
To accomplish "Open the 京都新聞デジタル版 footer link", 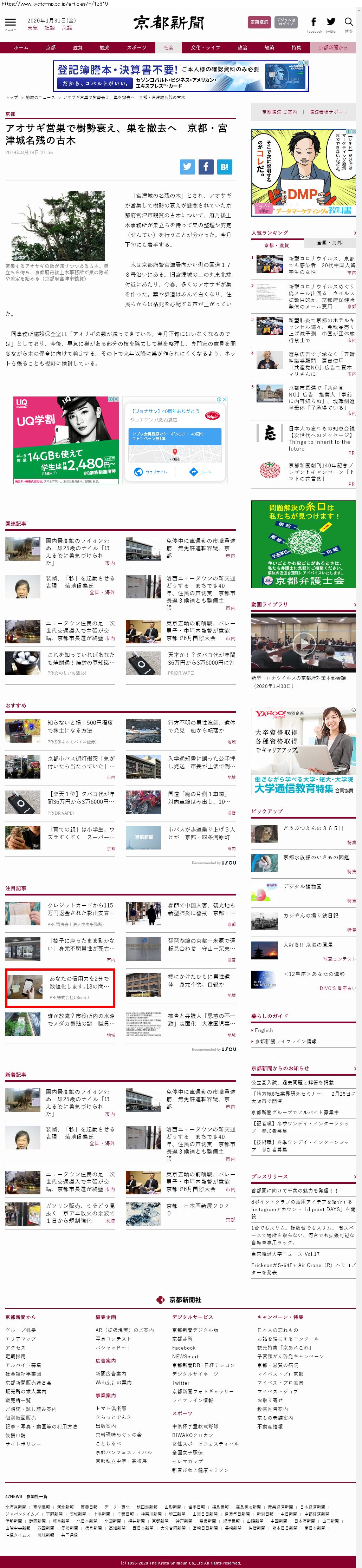I will (195, 1330).
